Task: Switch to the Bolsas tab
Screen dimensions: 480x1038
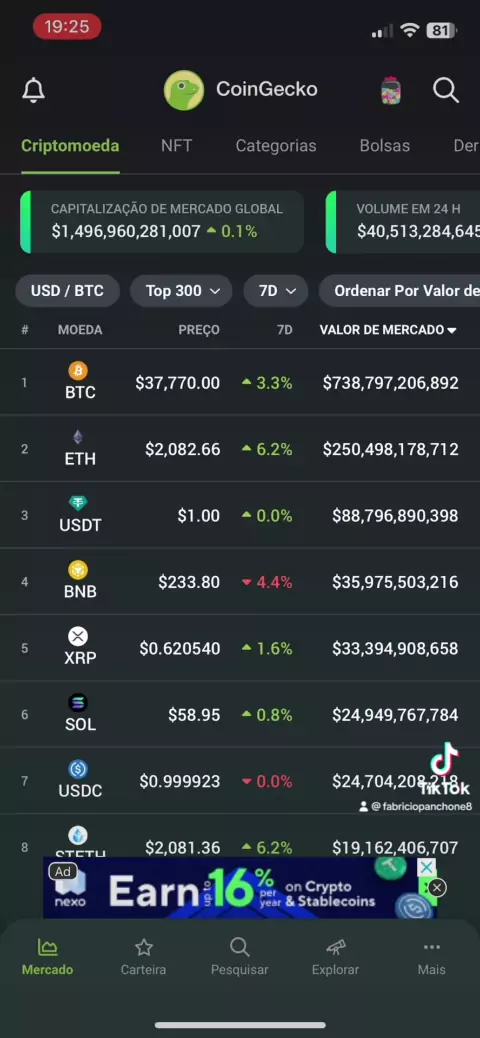Action: 385,146
